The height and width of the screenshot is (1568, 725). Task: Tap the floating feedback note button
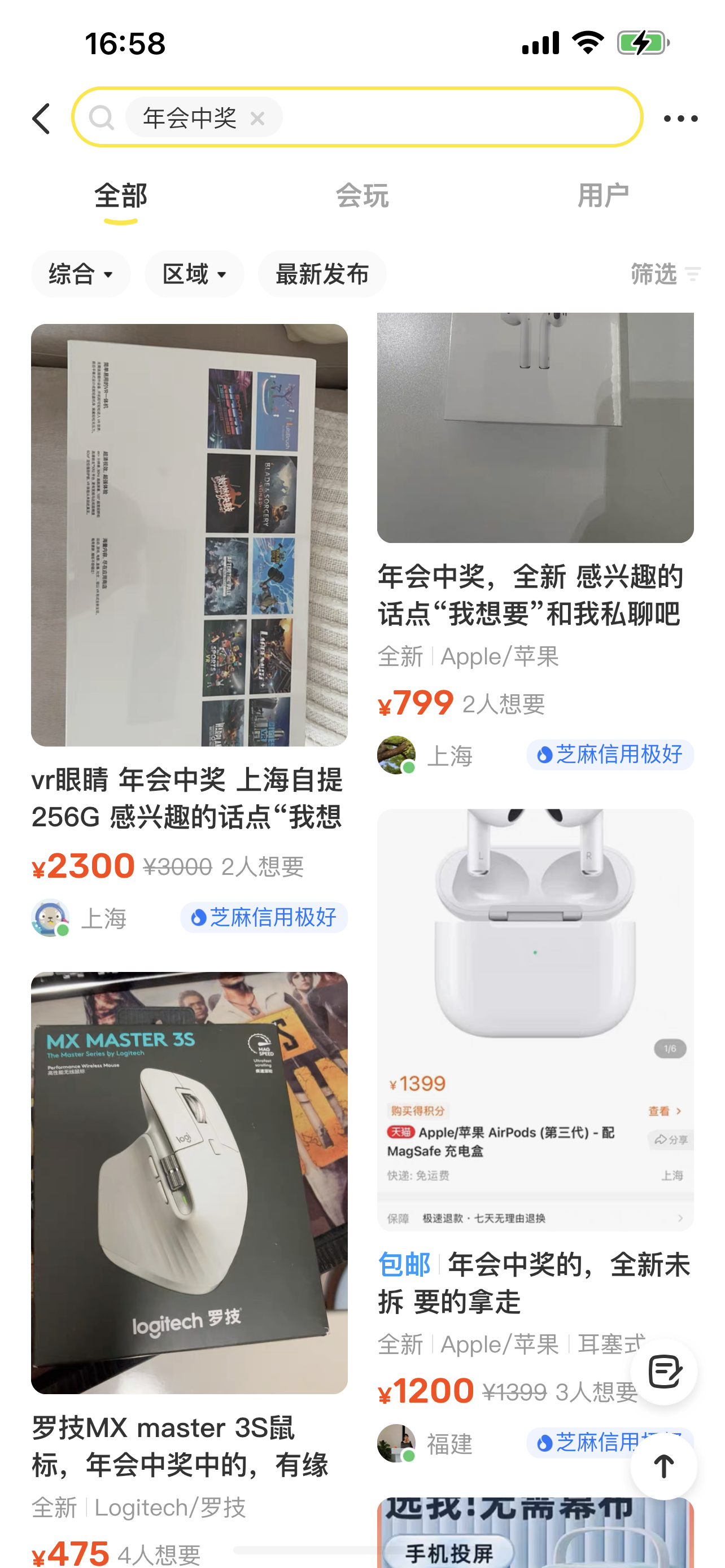[x=663, y=1372]
